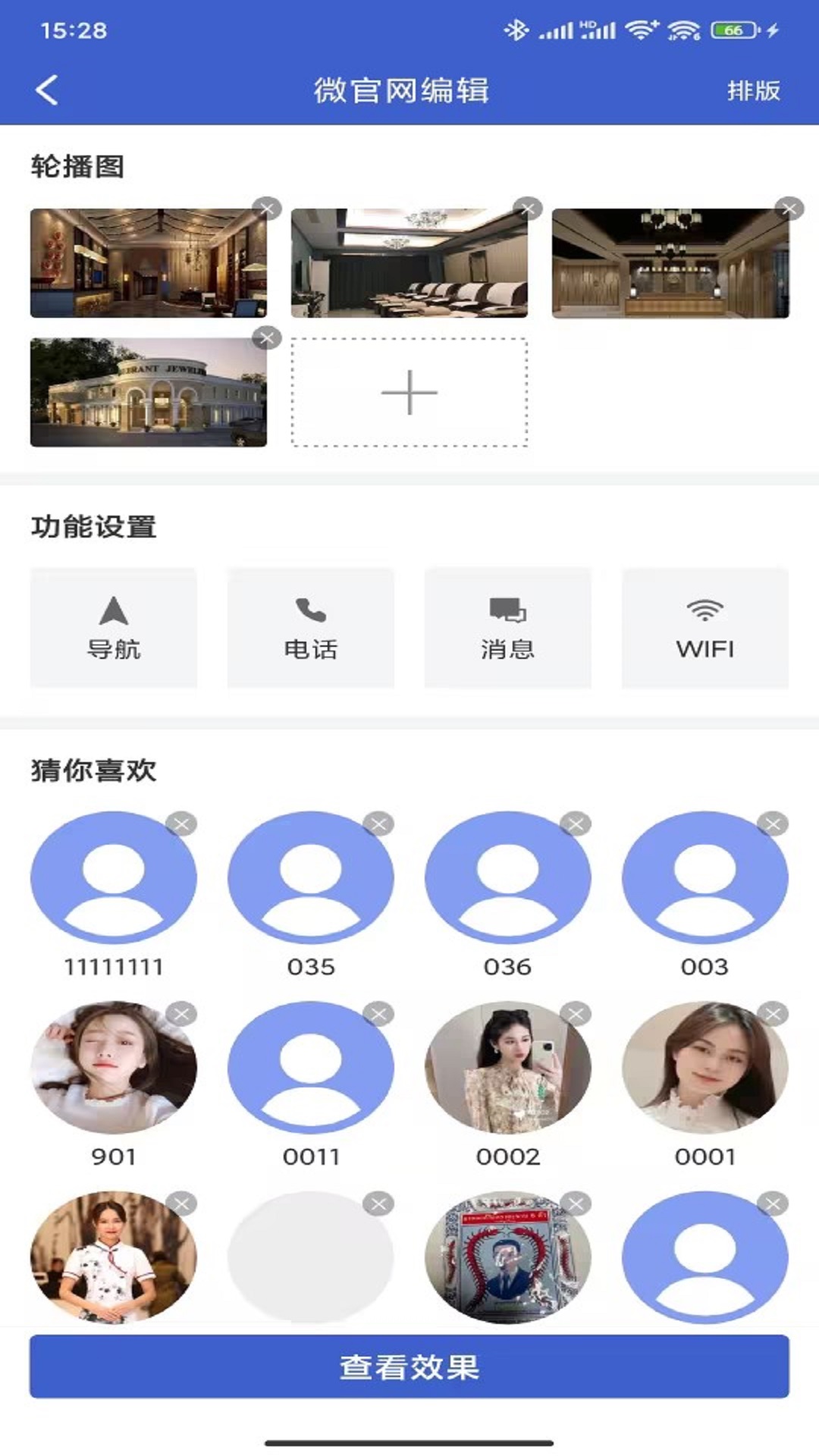Remove 11111111 from 猜你喜欢
The height and width of the screenshot is (1456, 819).
(x=182, y=824)
